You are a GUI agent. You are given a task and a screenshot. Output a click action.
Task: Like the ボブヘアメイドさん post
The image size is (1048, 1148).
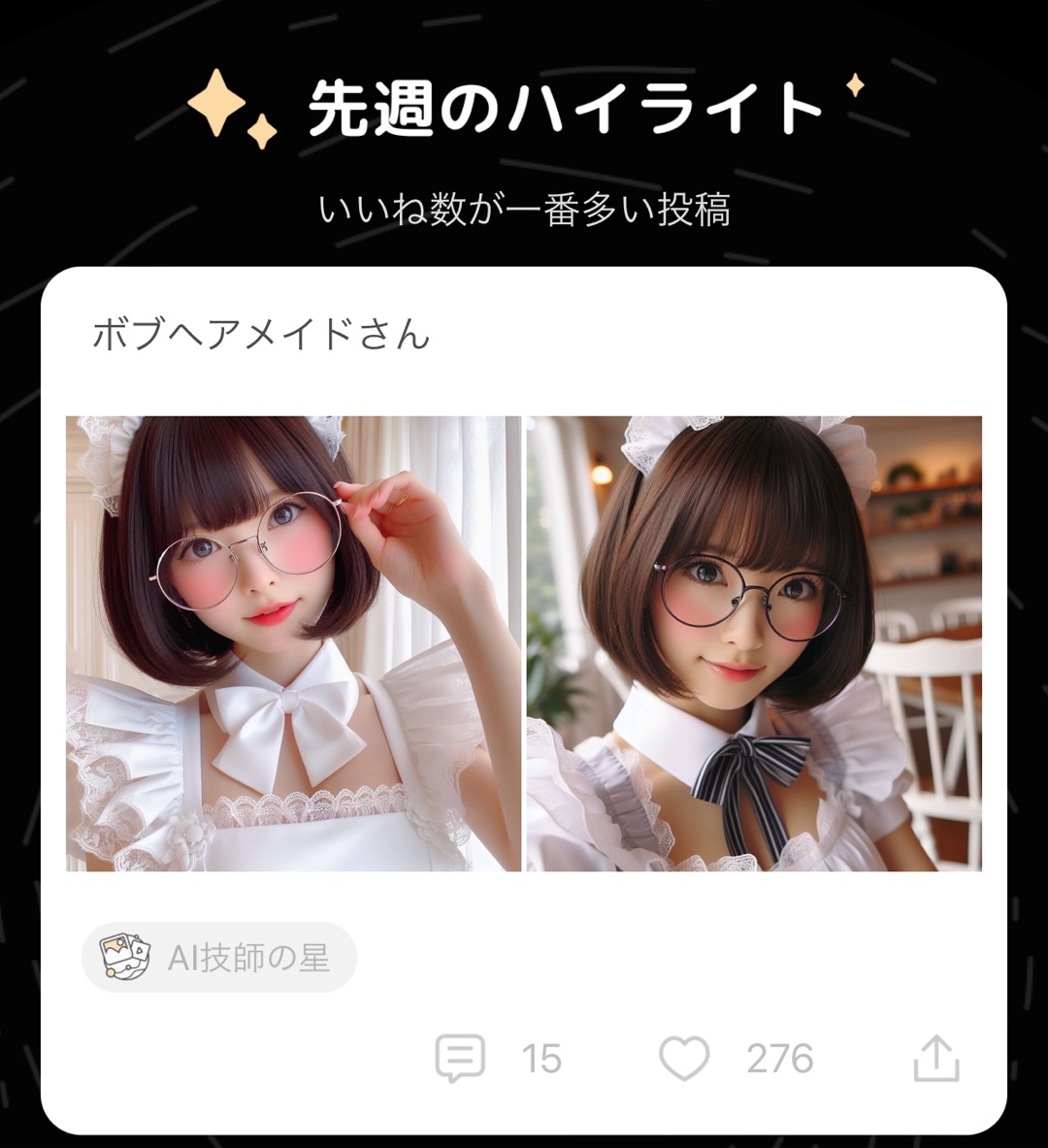click(x=685, y=1058)
